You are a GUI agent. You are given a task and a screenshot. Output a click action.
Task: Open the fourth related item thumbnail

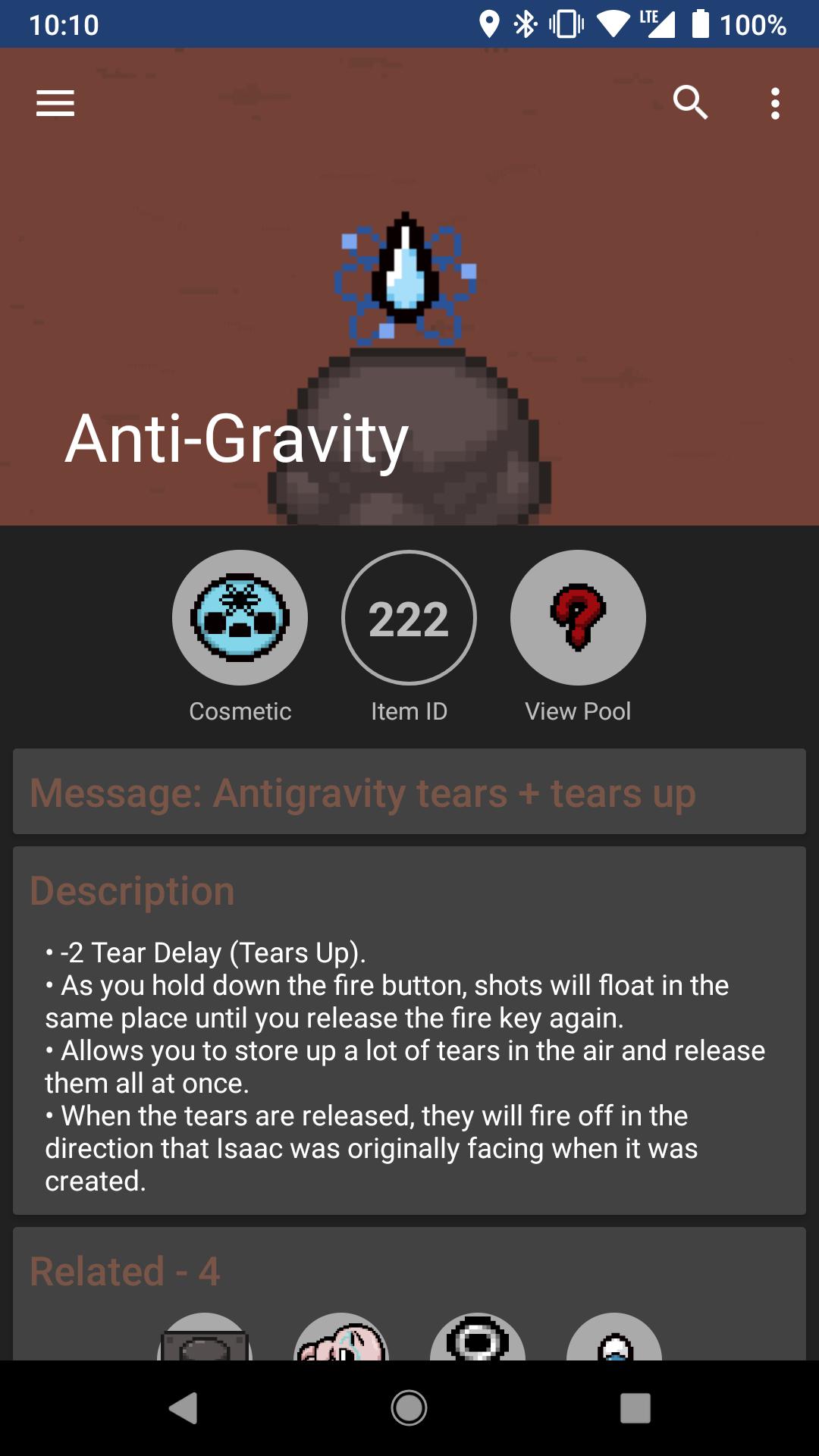click(x=614, y=1338)
